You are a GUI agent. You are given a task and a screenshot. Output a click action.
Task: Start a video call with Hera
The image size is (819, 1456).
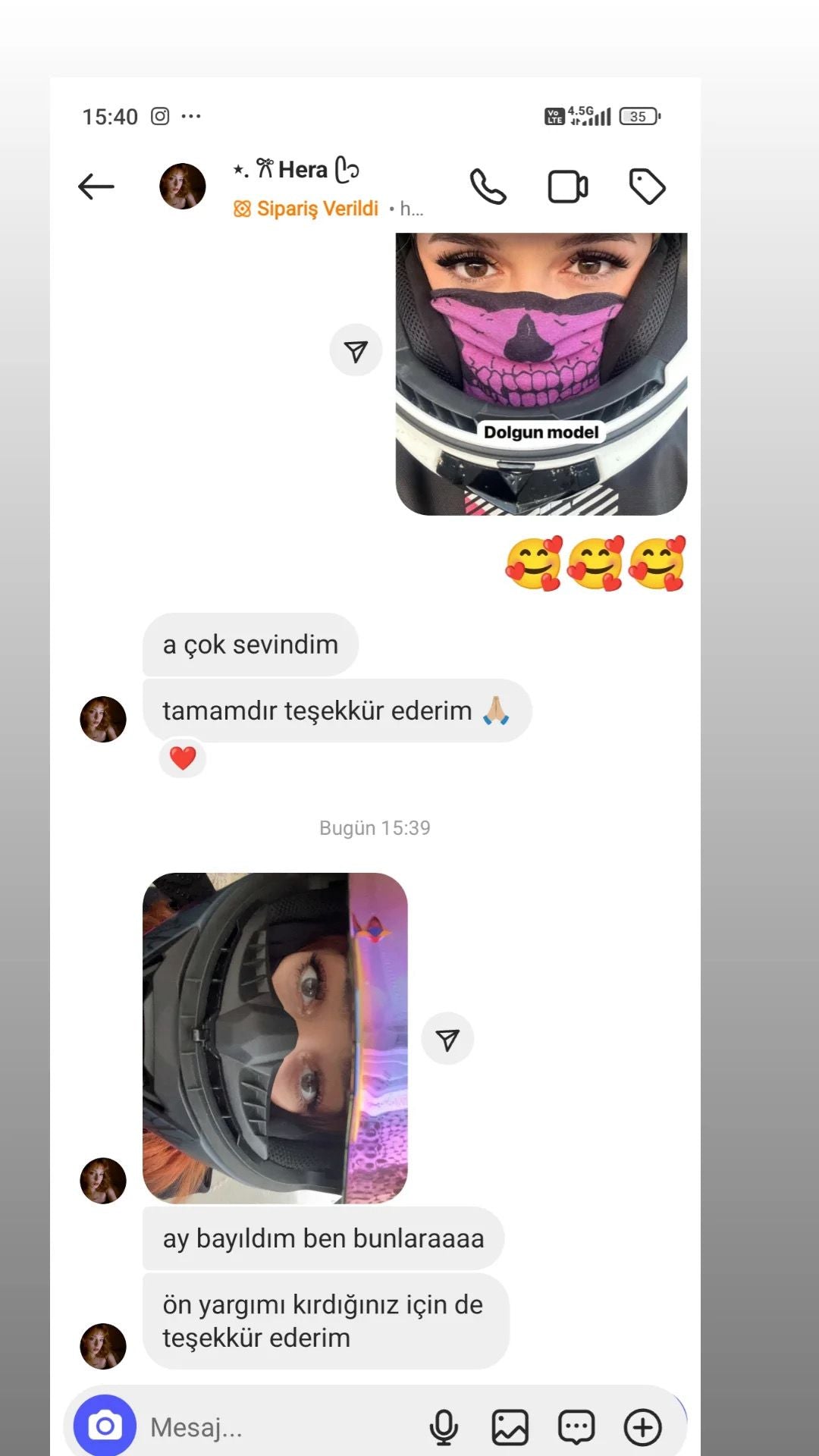(x=568, y=187)
